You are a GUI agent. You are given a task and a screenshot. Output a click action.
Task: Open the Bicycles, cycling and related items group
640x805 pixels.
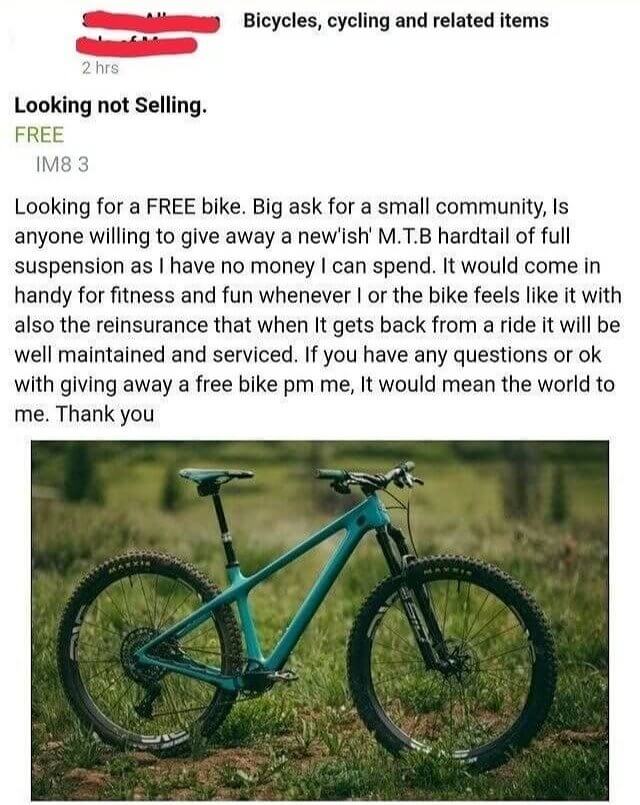pyautogui.click(x=396, y=20)
